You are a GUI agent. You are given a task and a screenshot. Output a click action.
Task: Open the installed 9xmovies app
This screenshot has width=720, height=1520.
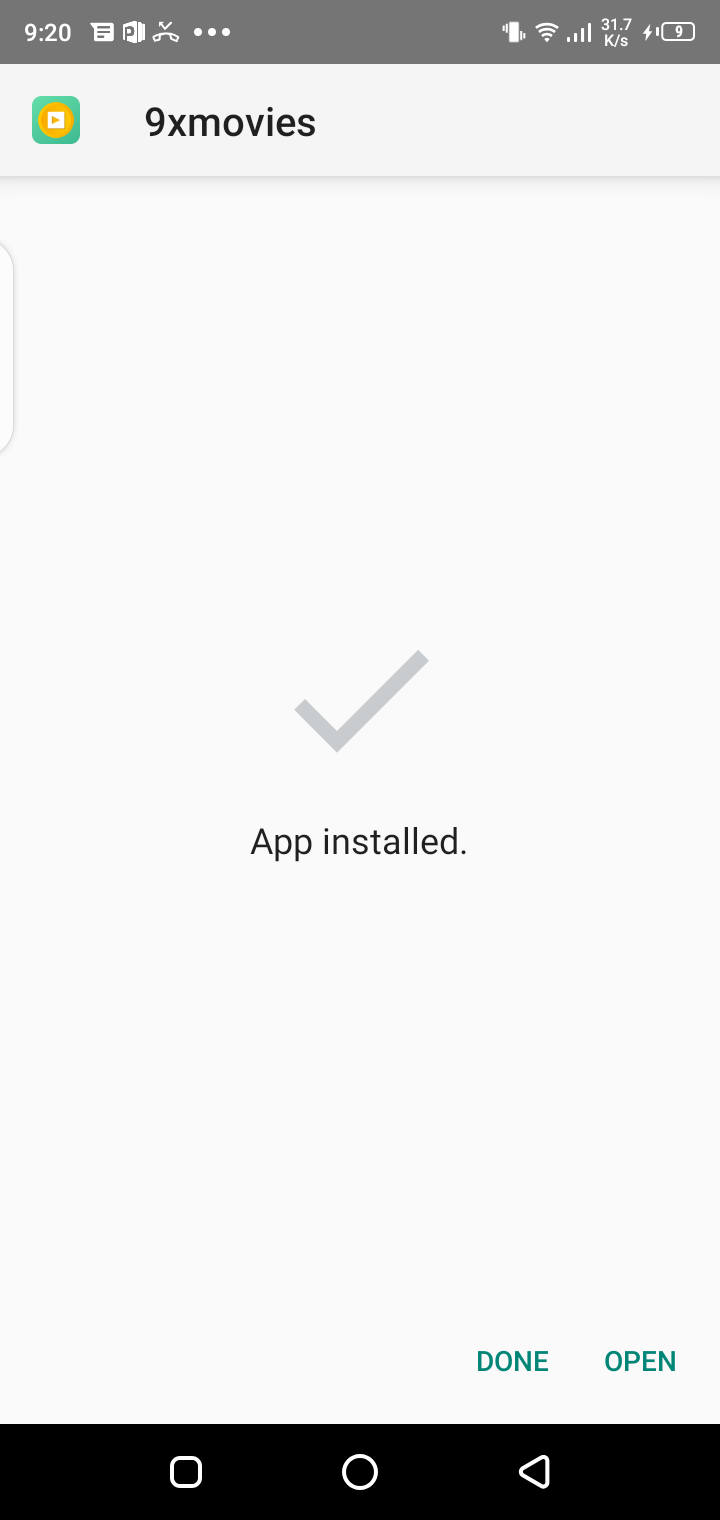(640, 1361)
